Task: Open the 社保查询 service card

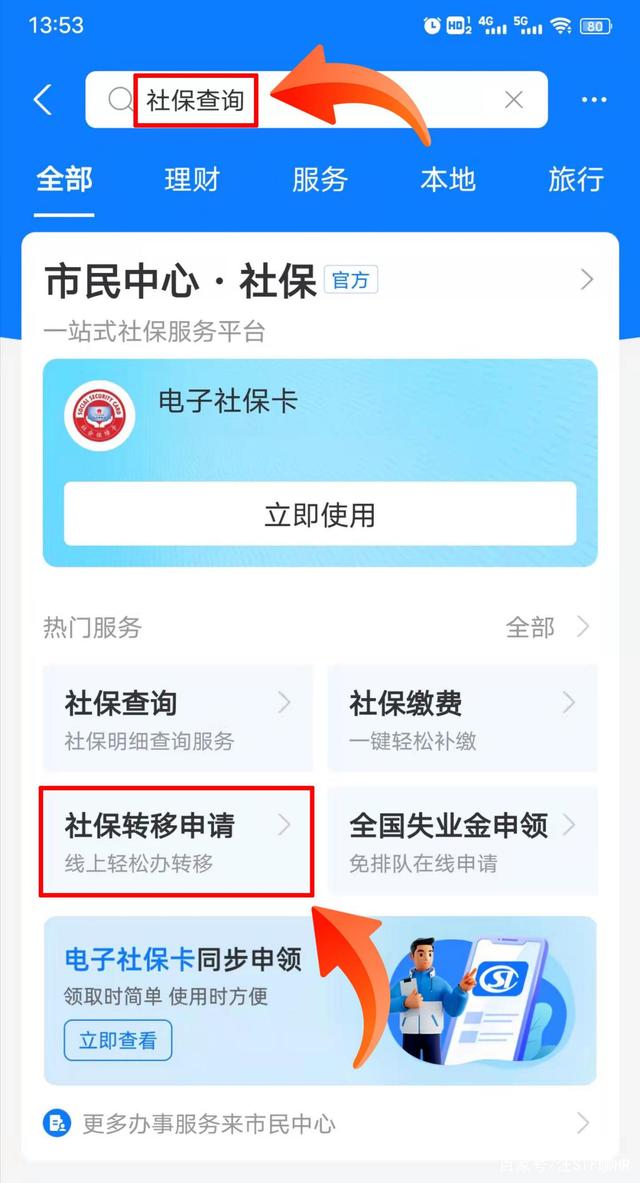Action: coord(177,718)
